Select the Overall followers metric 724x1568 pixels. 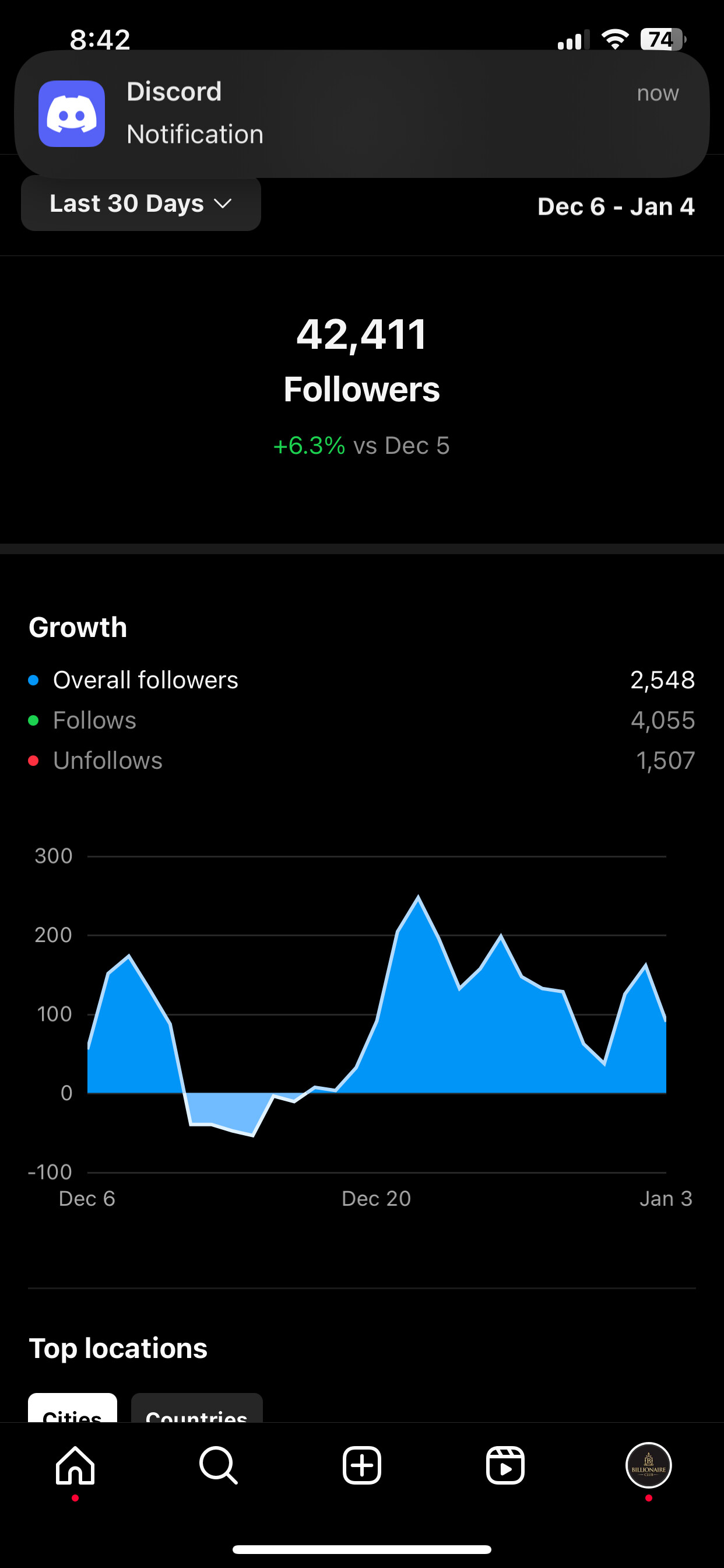pyautogui.click(x=362, y=680)
